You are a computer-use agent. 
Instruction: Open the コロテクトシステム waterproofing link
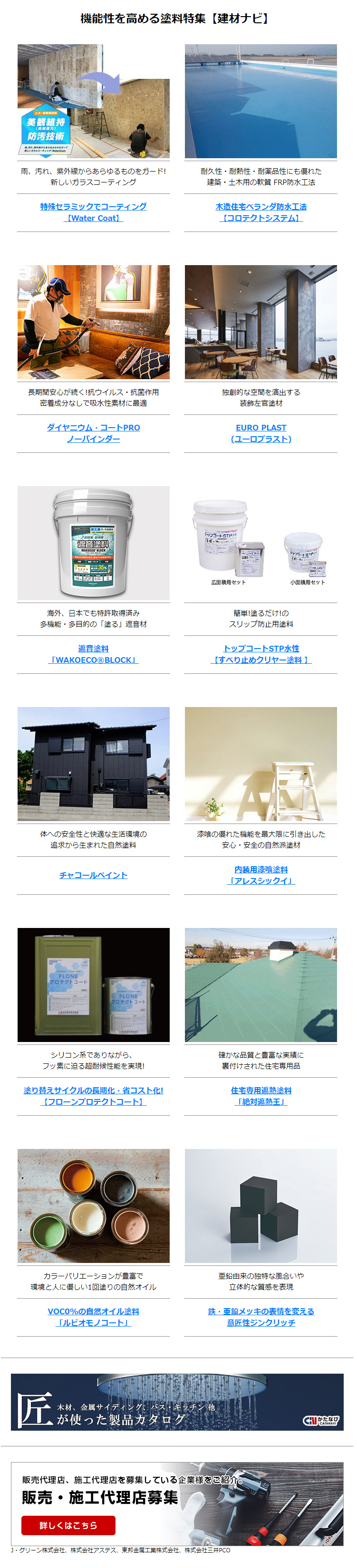point(261,212)
